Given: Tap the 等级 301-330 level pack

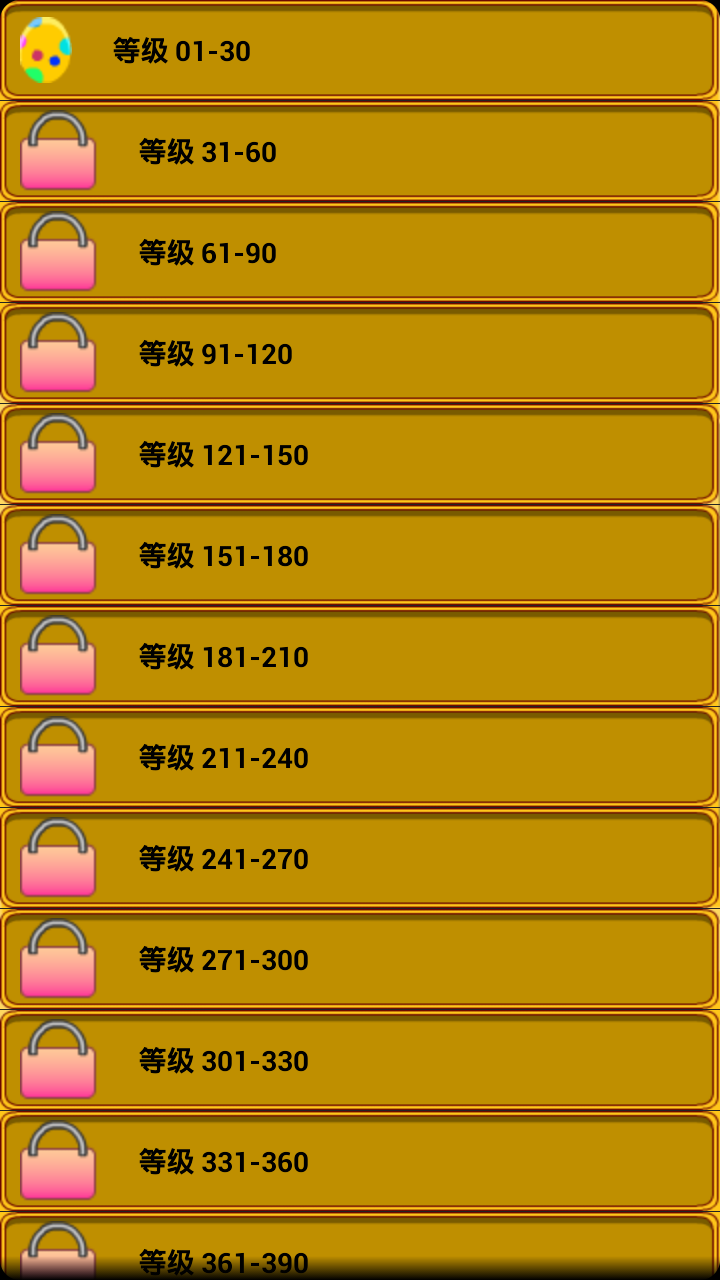Looking at the screenshot, I should (360, 1061).
